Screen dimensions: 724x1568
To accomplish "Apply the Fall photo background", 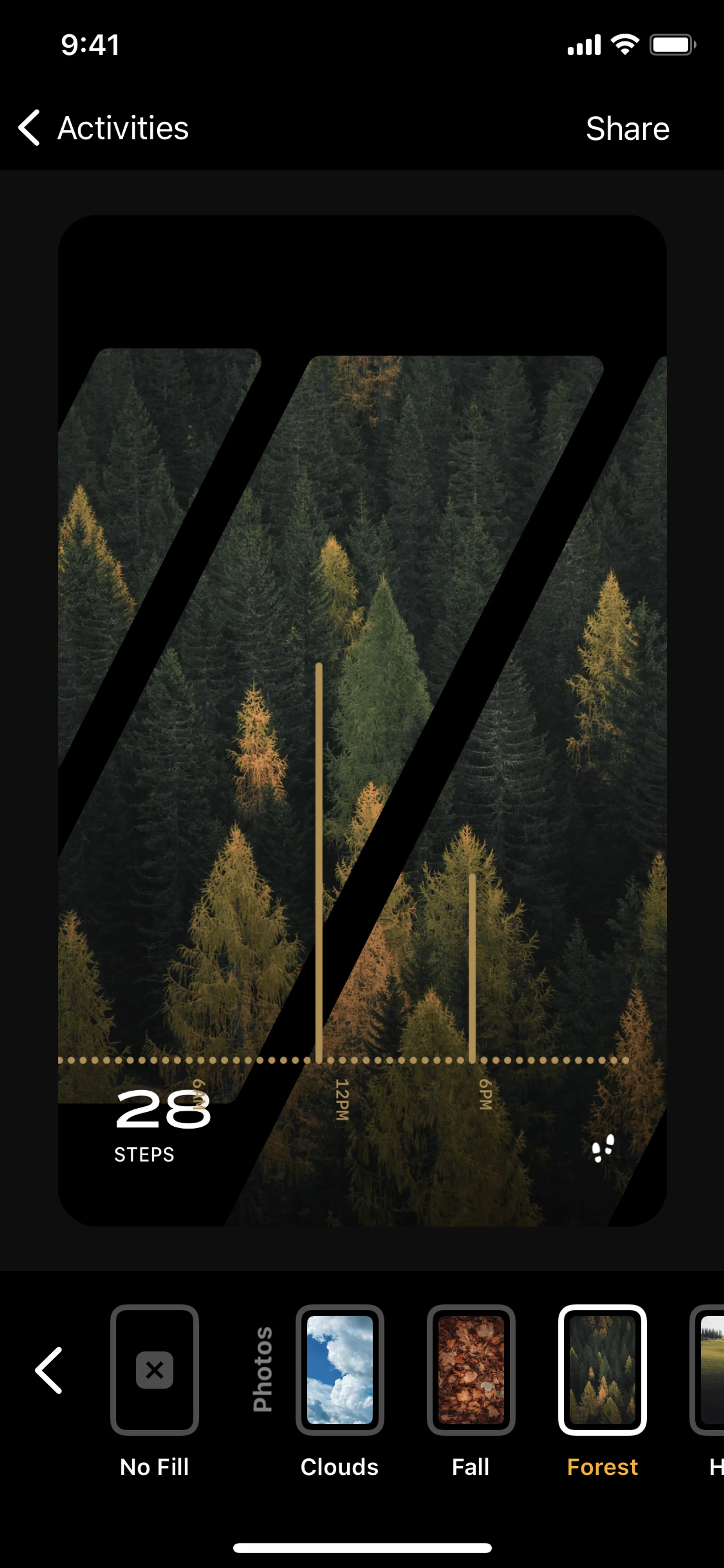I will [x=471, y=1370].
